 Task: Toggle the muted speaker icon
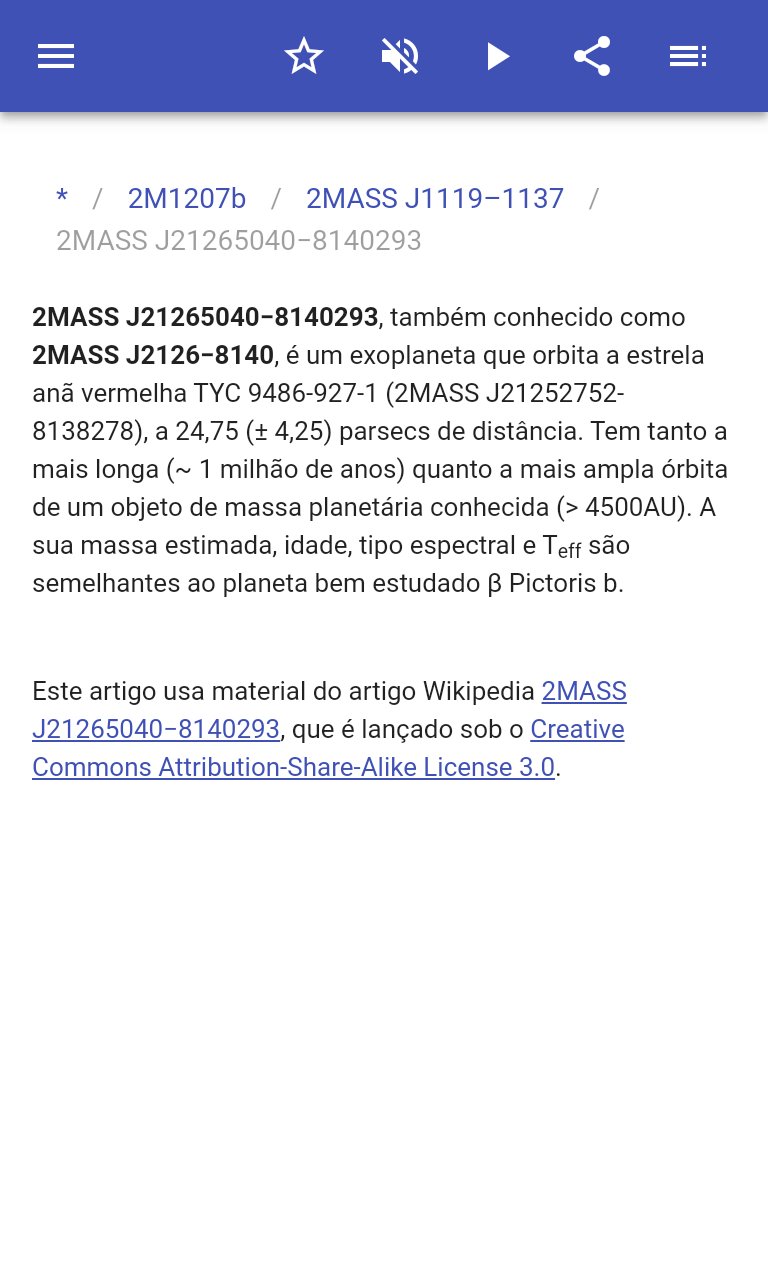400,56
